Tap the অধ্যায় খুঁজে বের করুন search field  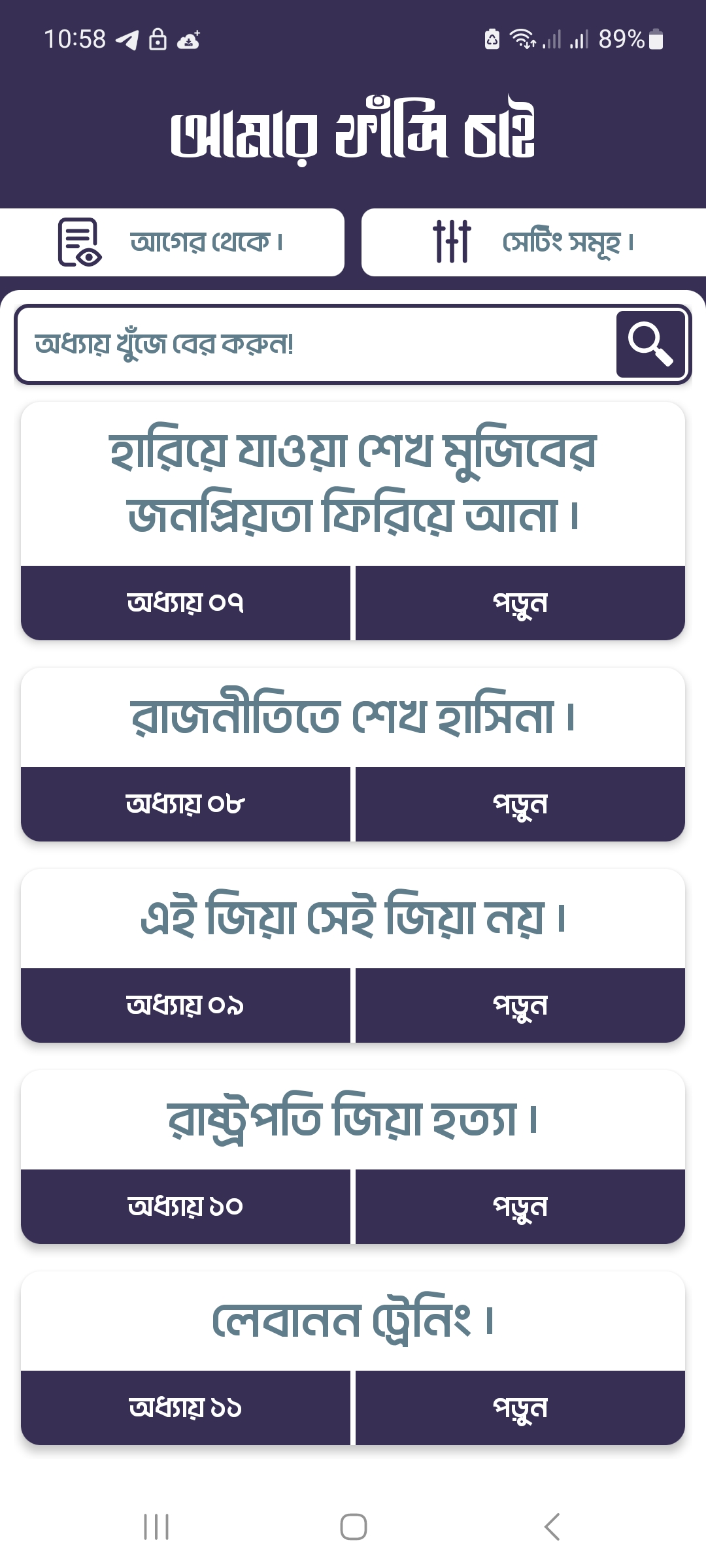314,344
